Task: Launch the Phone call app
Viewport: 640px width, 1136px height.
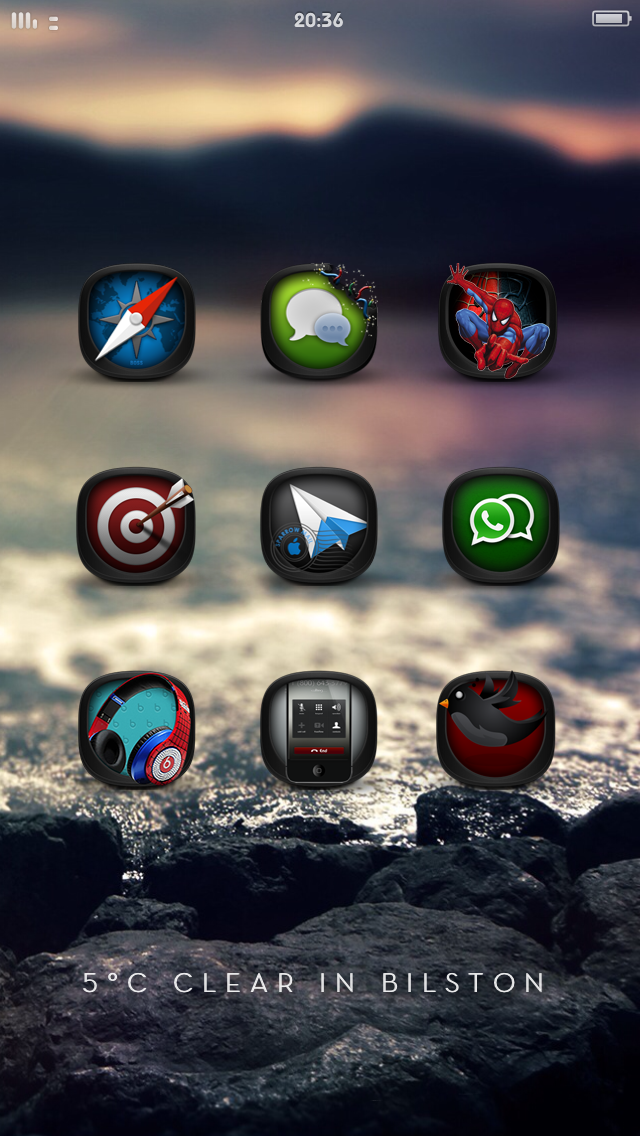Action: (318, 729)
